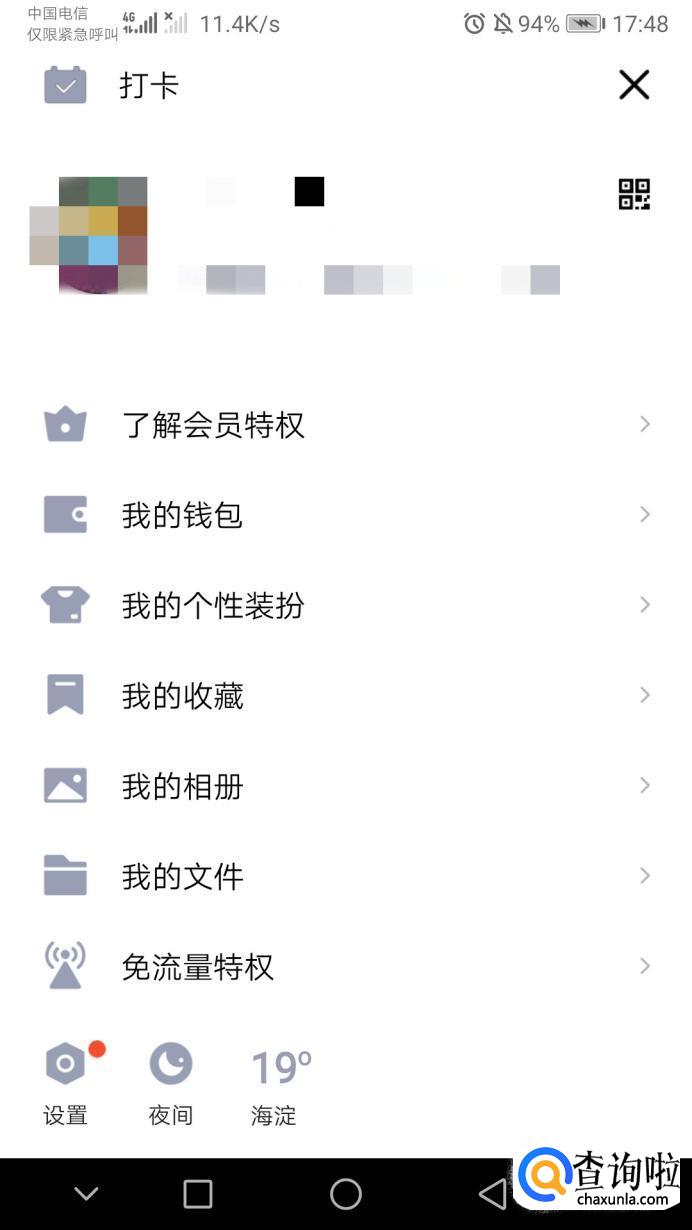Open the profile avatar
Screen dimensions: 692x1230
[x=88, y=235]
